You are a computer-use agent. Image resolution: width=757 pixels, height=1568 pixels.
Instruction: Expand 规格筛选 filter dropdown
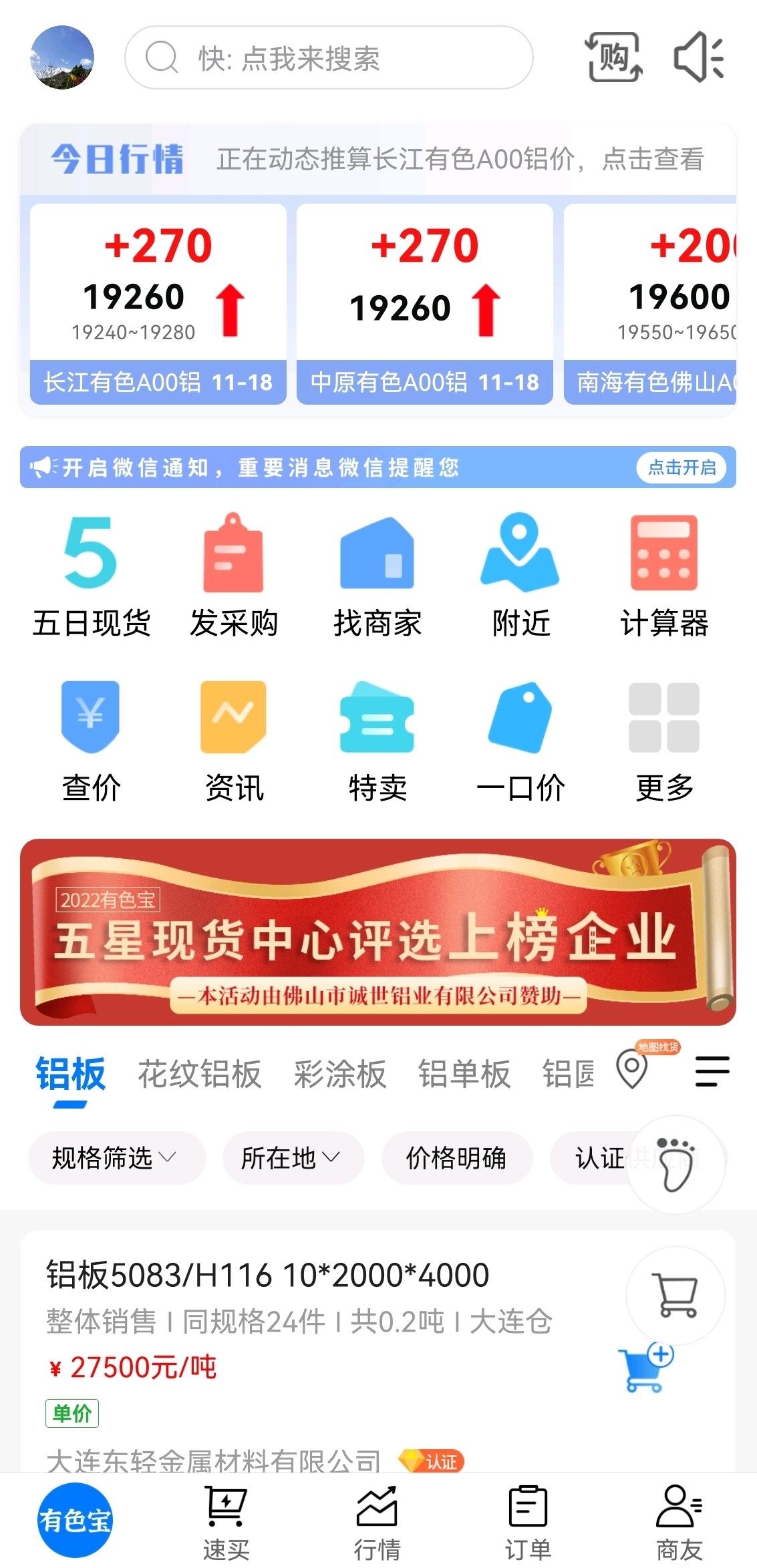pyautogui.click(x=116, y=1158)
